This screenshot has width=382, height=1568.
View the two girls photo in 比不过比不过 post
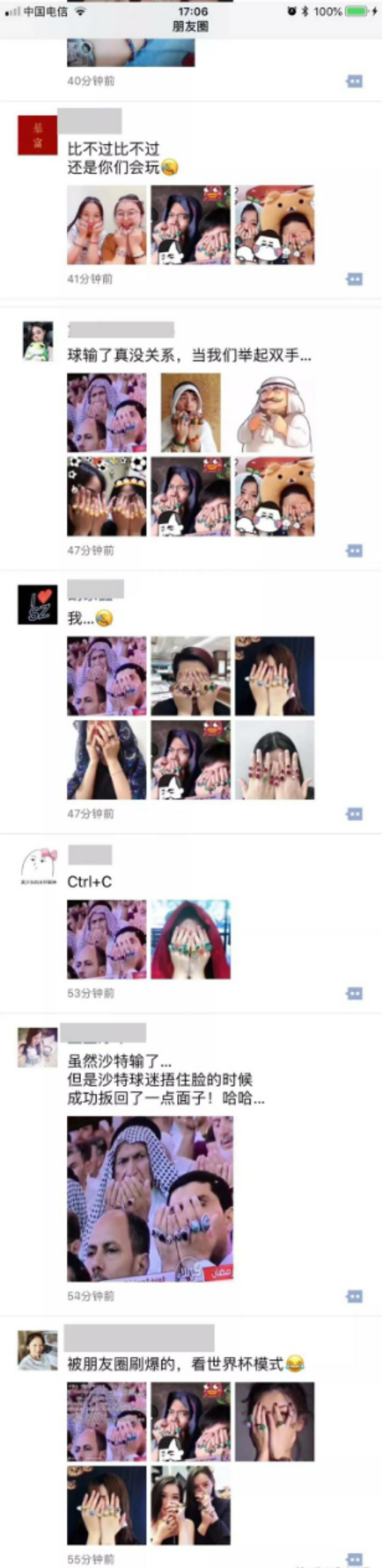click(106, 225)
